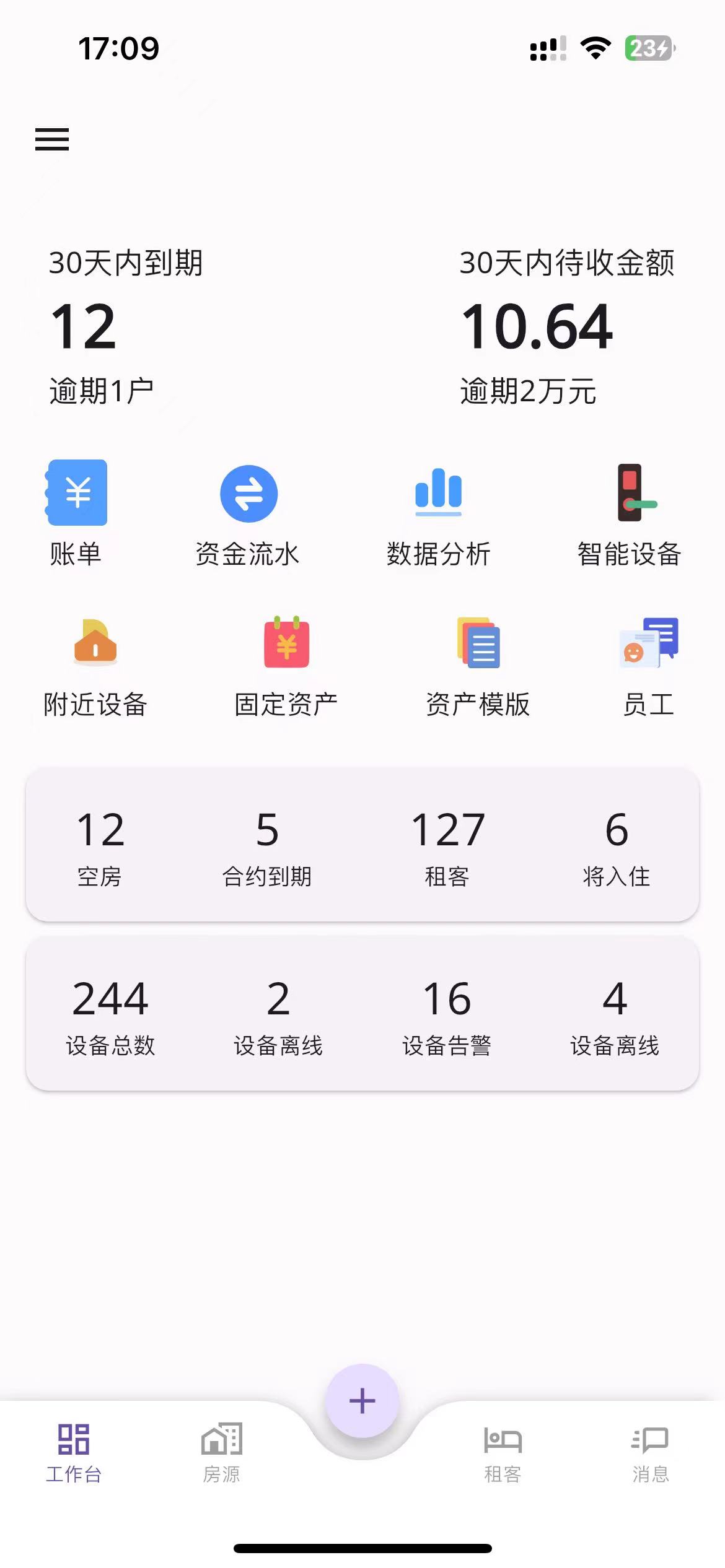View the 12 空房 vacant rooms
Screen dimensions: 725x1568
tap(100, 847)
